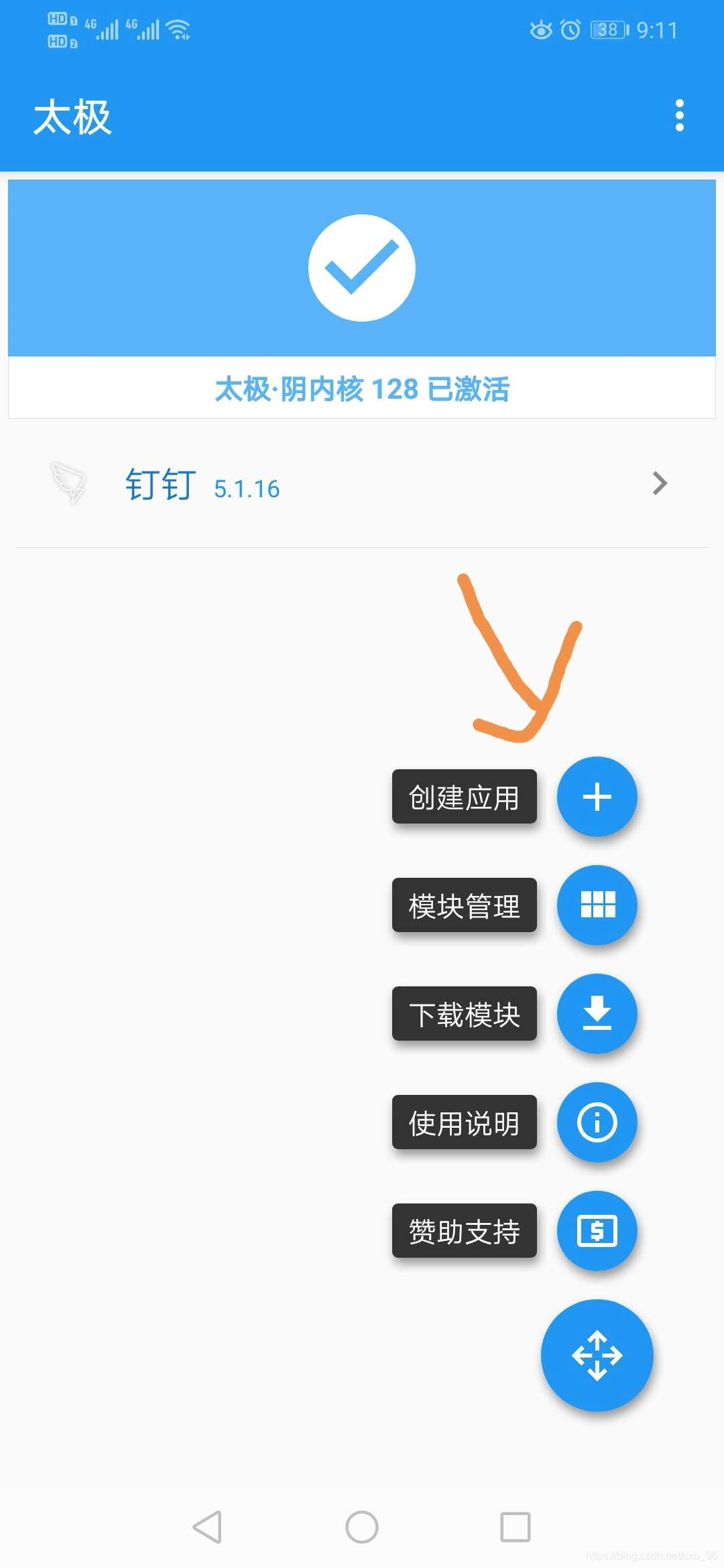Image resolution: width=724 pixels, height=1568 pixels.
Task: Tap the 赞助支持 dollar button
Action: (x=597, y=1231)
